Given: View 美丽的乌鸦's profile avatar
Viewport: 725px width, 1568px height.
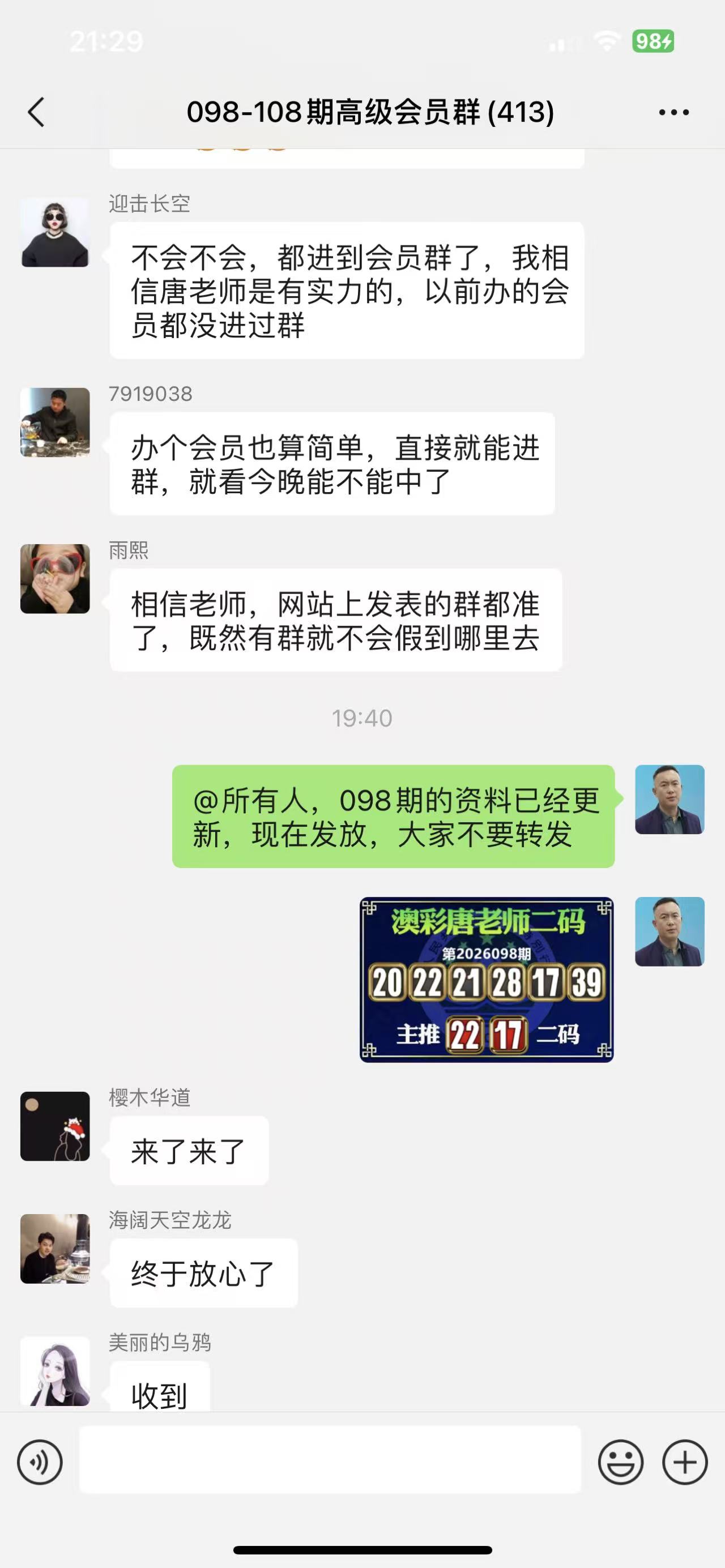Looking at the screenshot, I should (x=55, y=1371).
